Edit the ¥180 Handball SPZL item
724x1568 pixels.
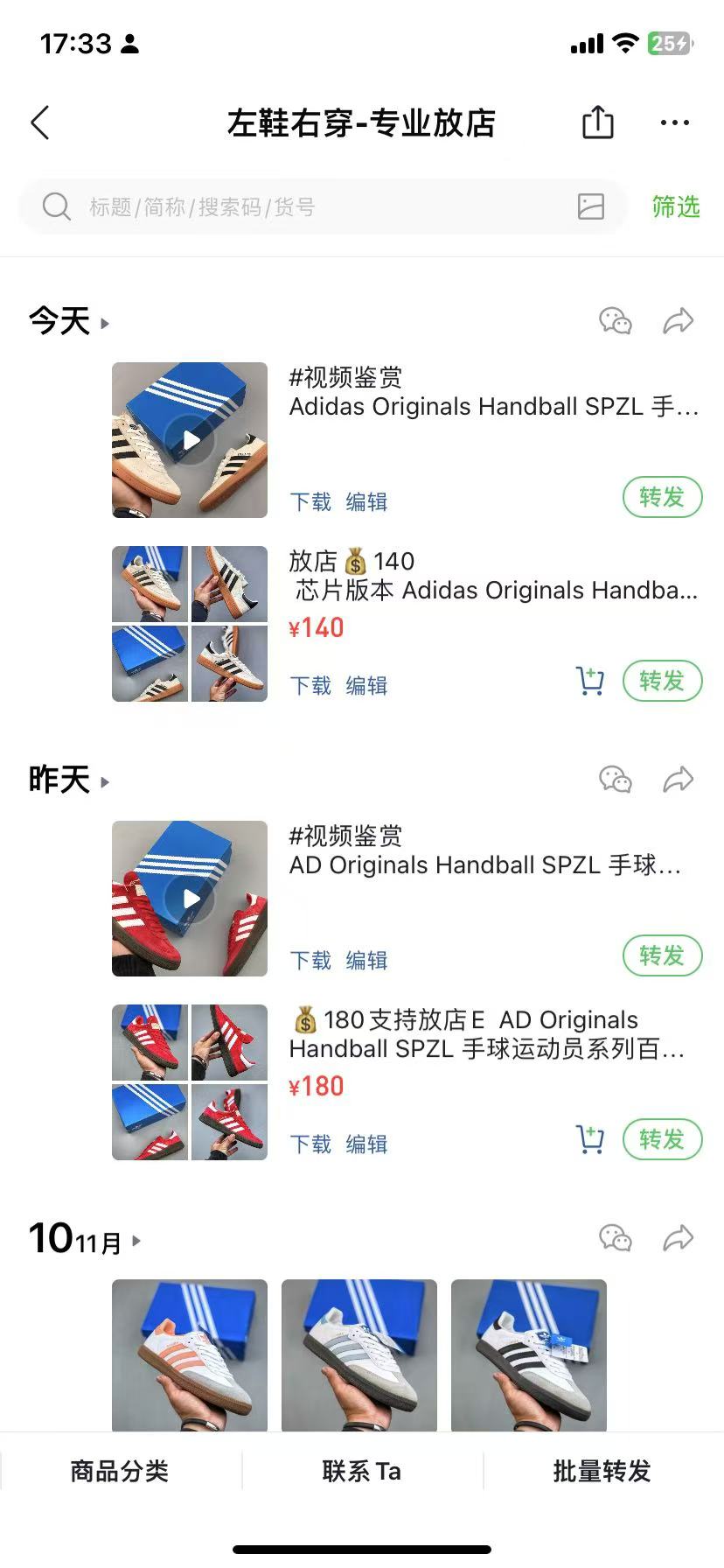(x=366, y=1144)
